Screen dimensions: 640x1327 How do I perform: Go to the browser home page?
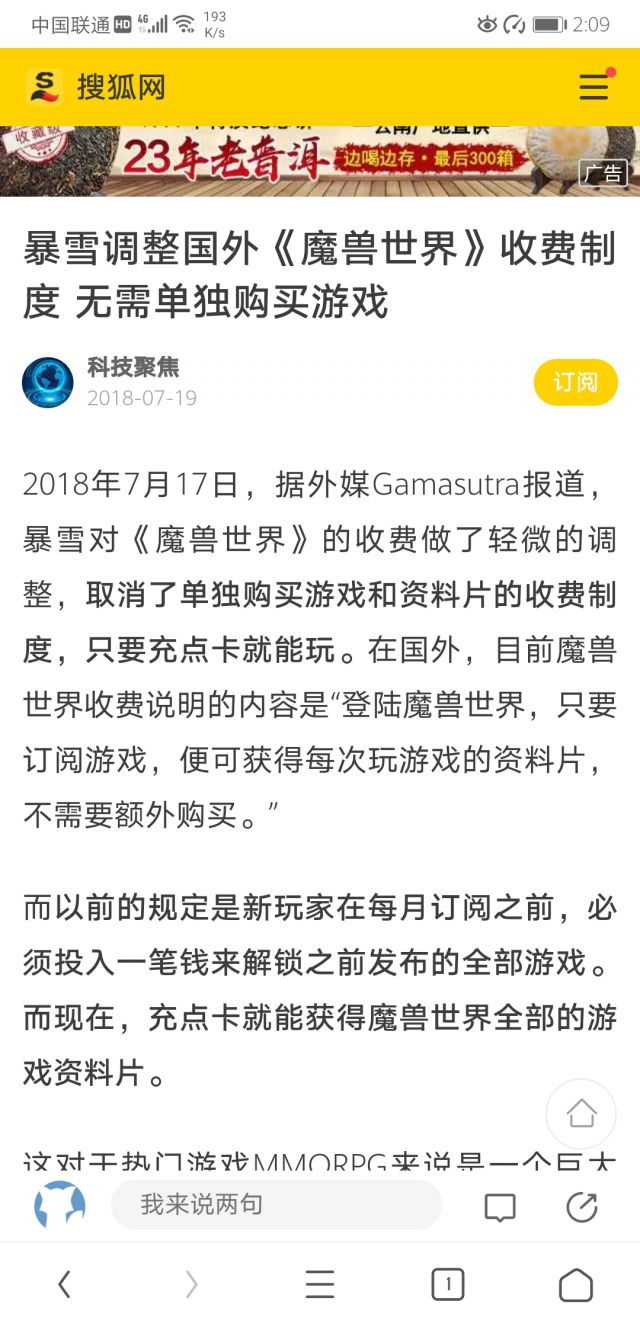[x=575, y=1284]
